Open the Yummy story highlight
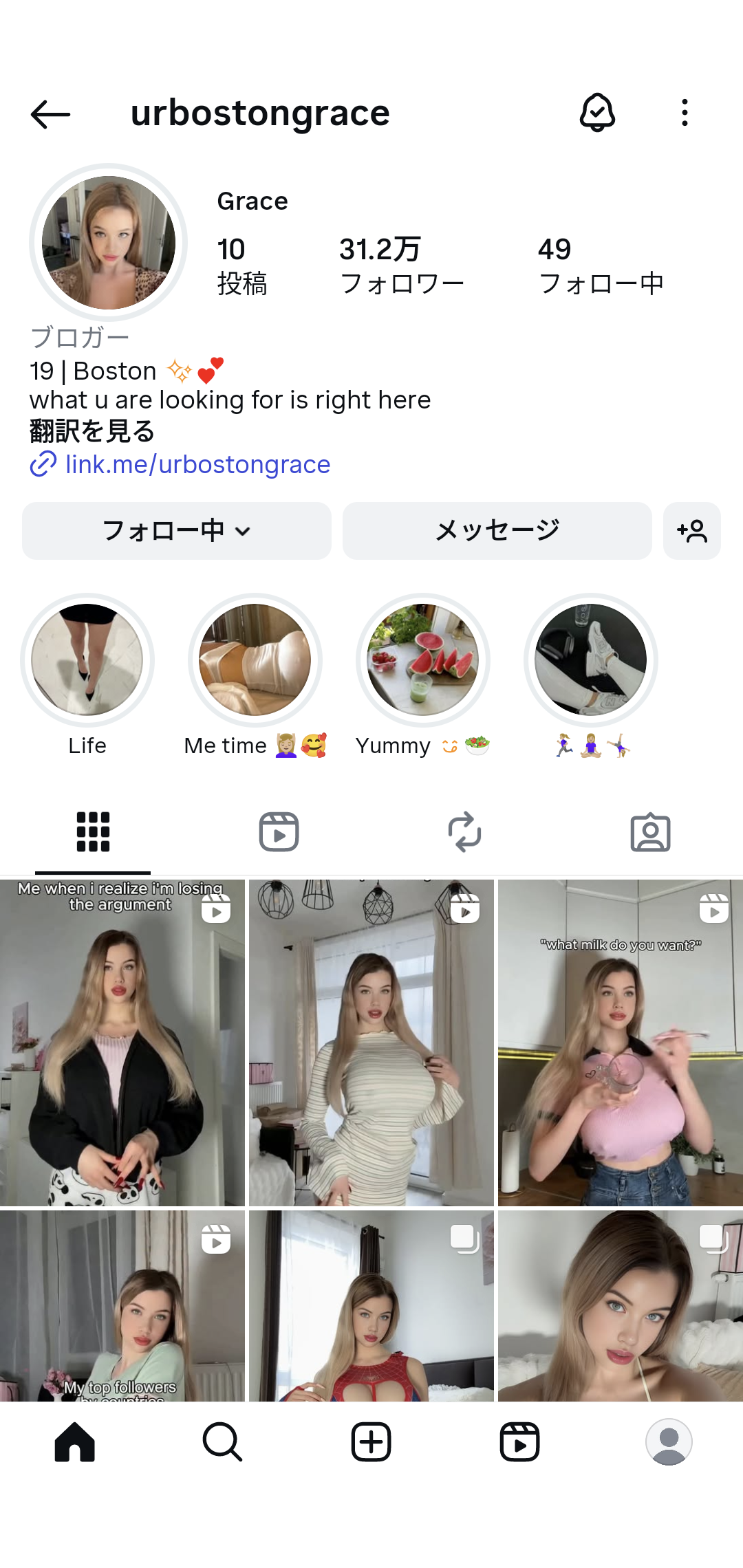The image size is (743, 1568). (423, 660)
